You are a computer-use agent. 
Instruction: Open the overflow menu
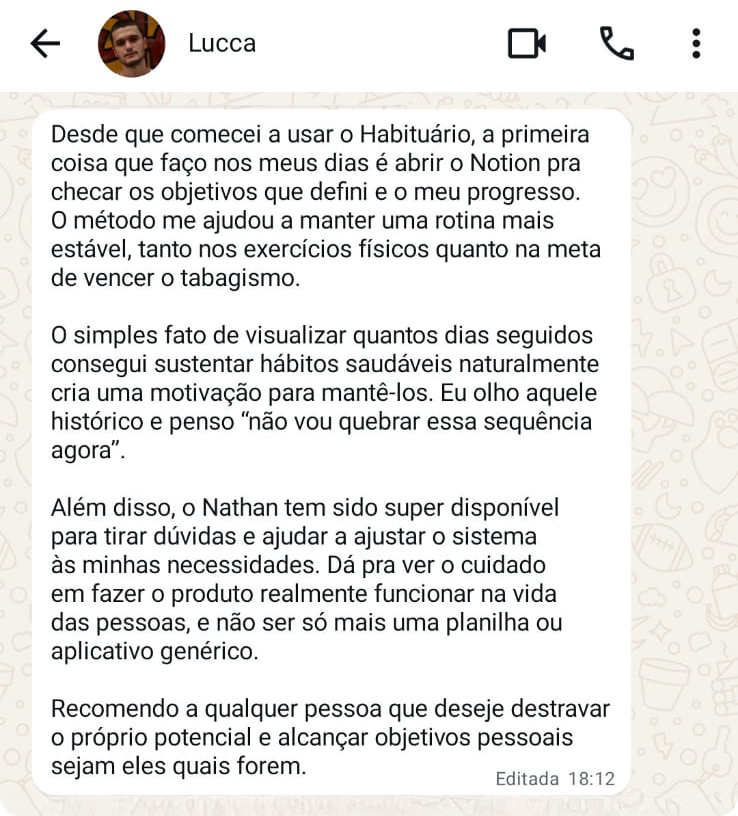click(696, 43)
